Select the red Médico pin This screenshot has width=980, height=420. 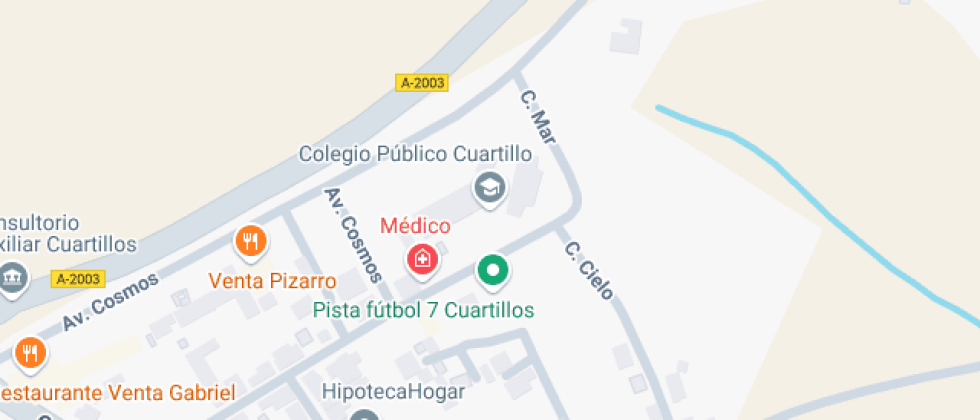pos(423,260)
